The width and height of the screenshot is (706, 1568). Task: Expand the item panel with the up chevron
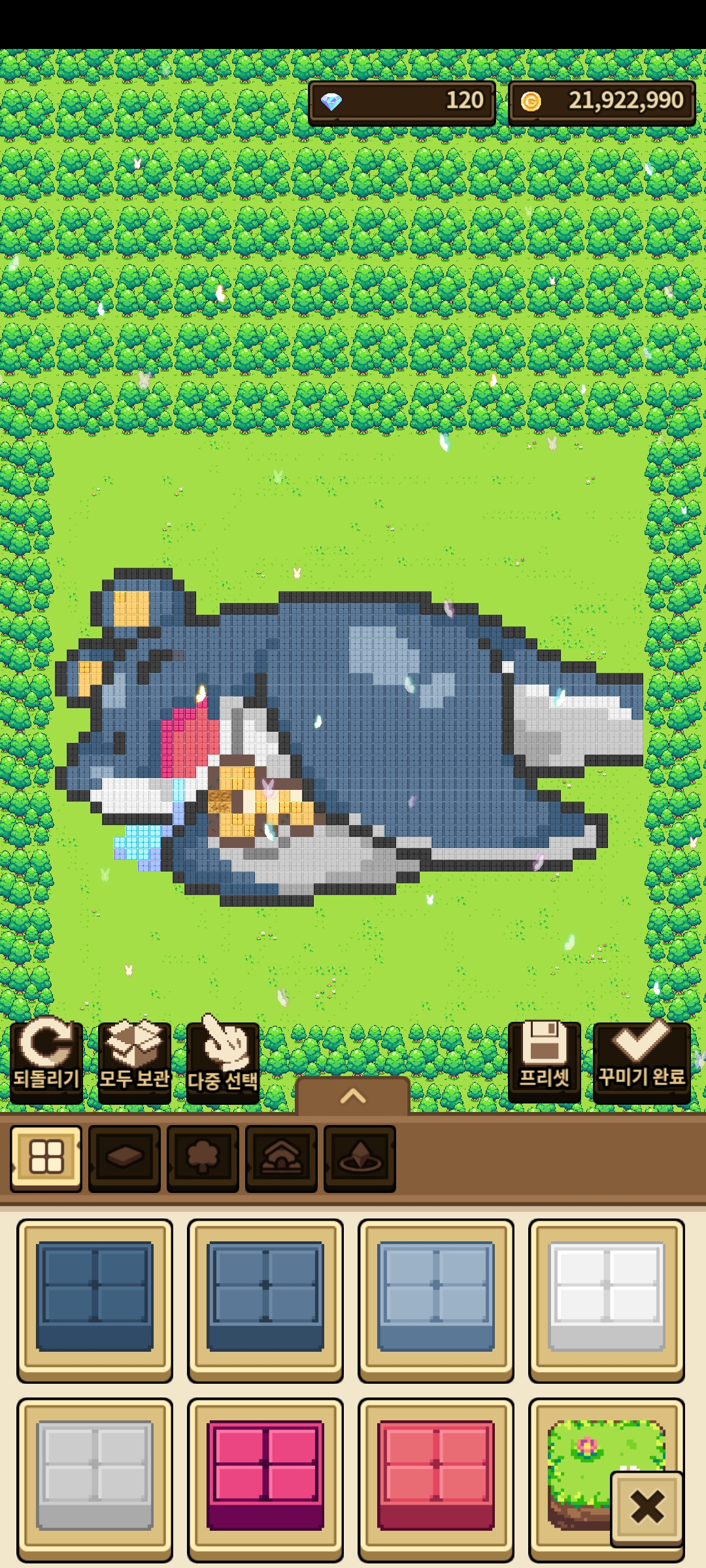coord(352,1096)
